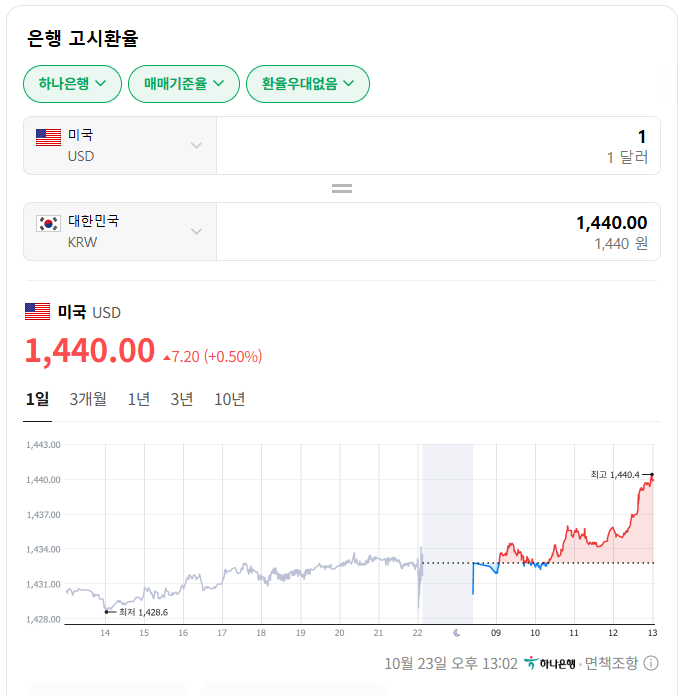Swap currencies with the equals icon
Image resolution: width=682 pixels, height=695 pixels.
pos(341,188)
